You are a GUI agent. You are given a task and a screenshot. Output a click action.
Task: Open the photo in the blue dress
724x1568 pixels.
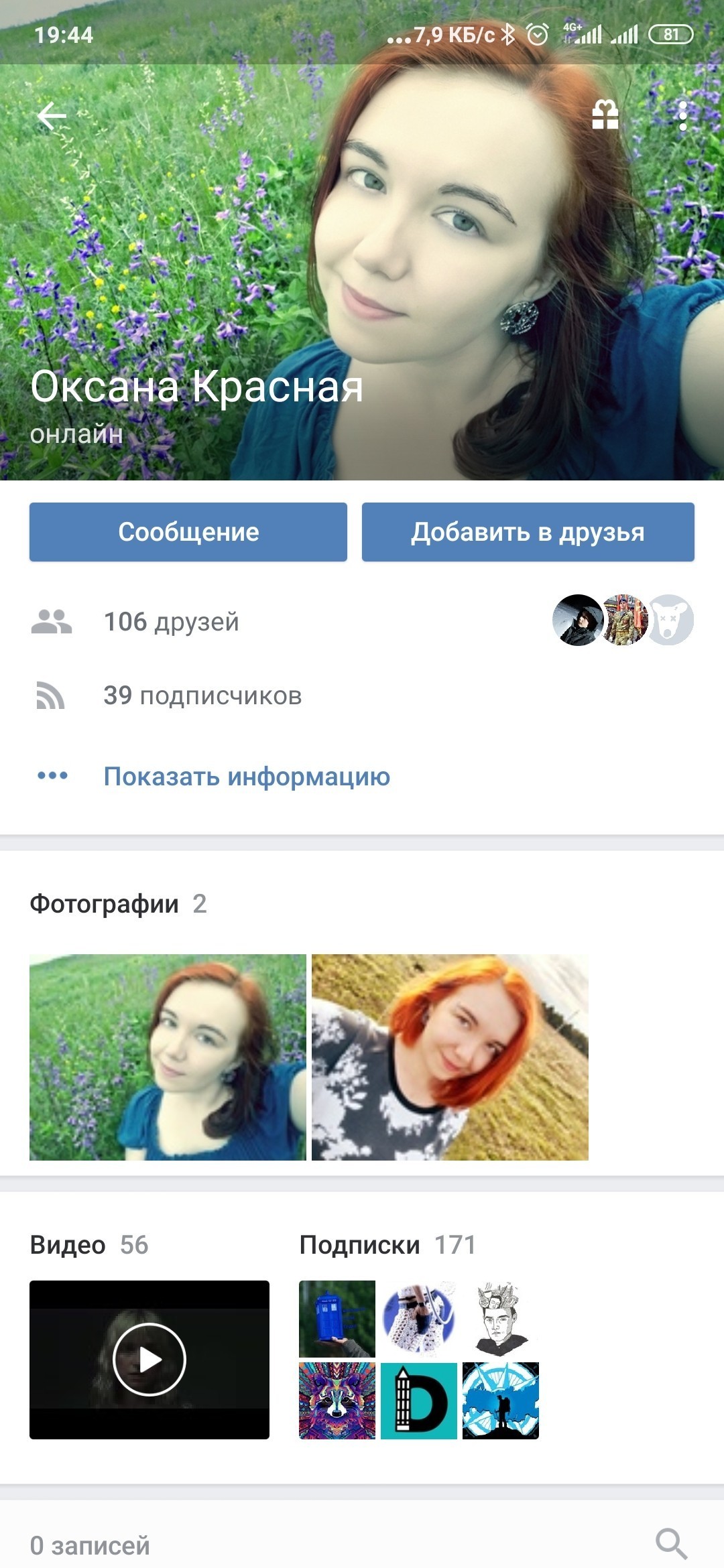tap(168, 1057)
